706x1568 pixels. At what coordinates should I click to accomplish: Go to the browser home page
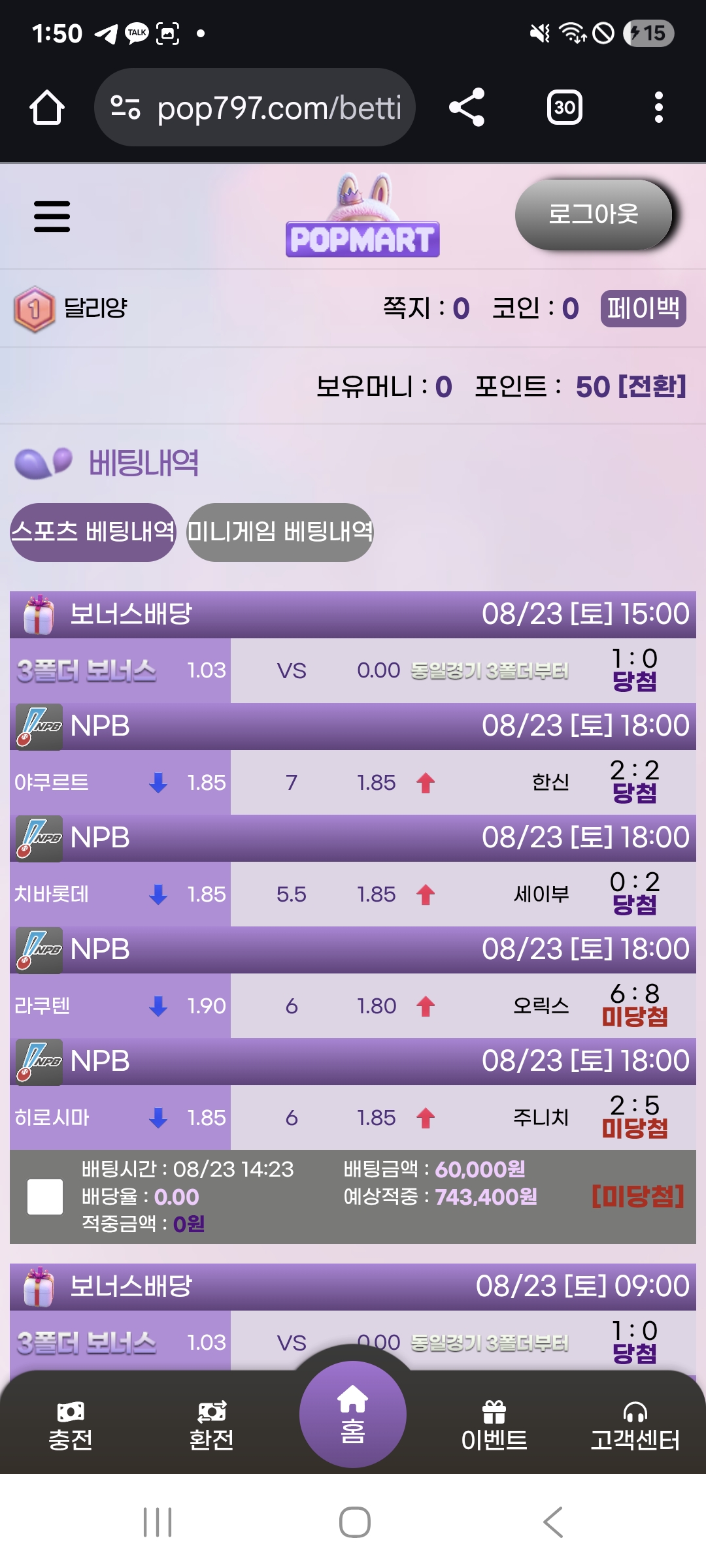coord(47,107)
